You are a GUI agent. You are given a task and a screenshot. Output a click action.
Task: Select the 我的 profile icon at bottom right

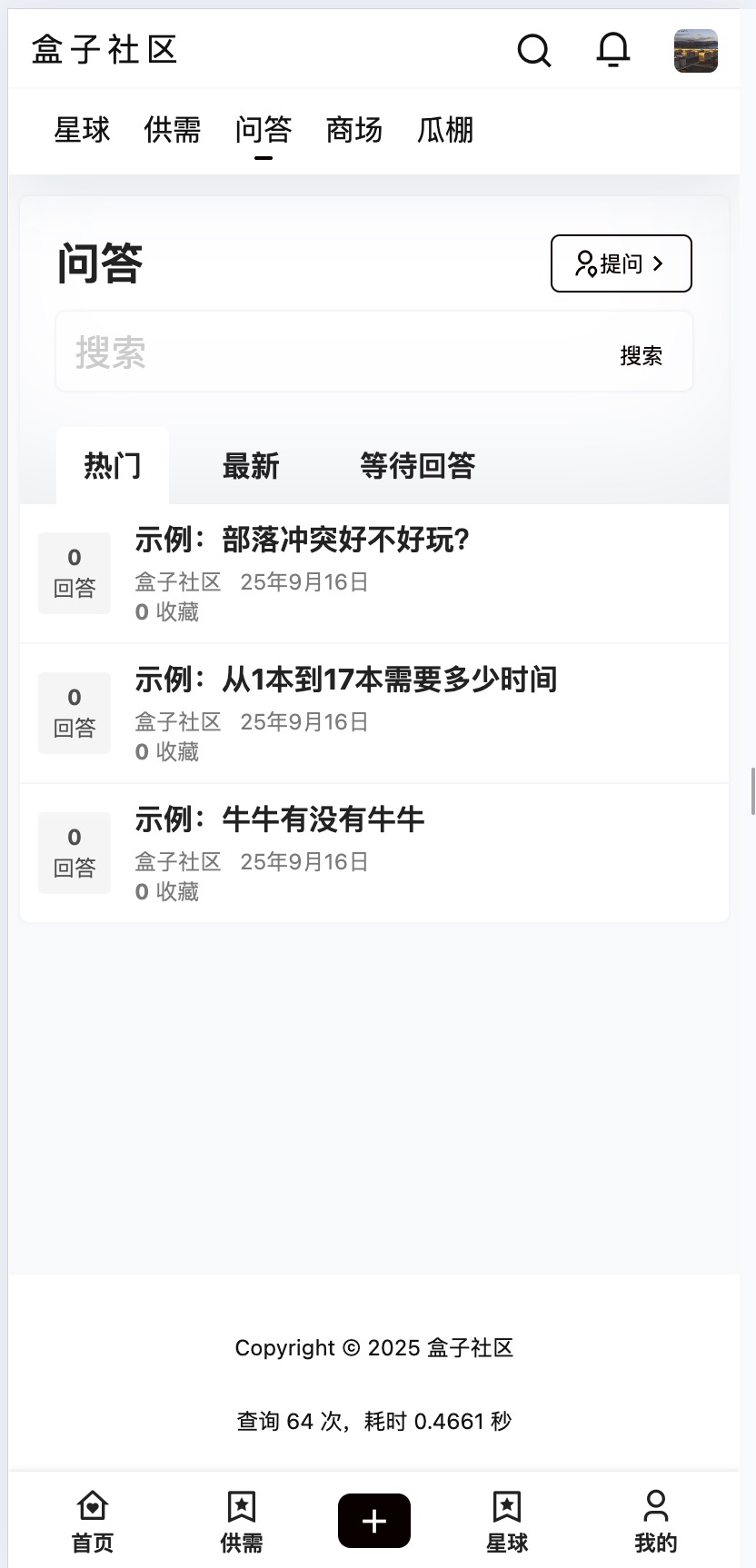pyautogui.click(x=655, y=1518)
